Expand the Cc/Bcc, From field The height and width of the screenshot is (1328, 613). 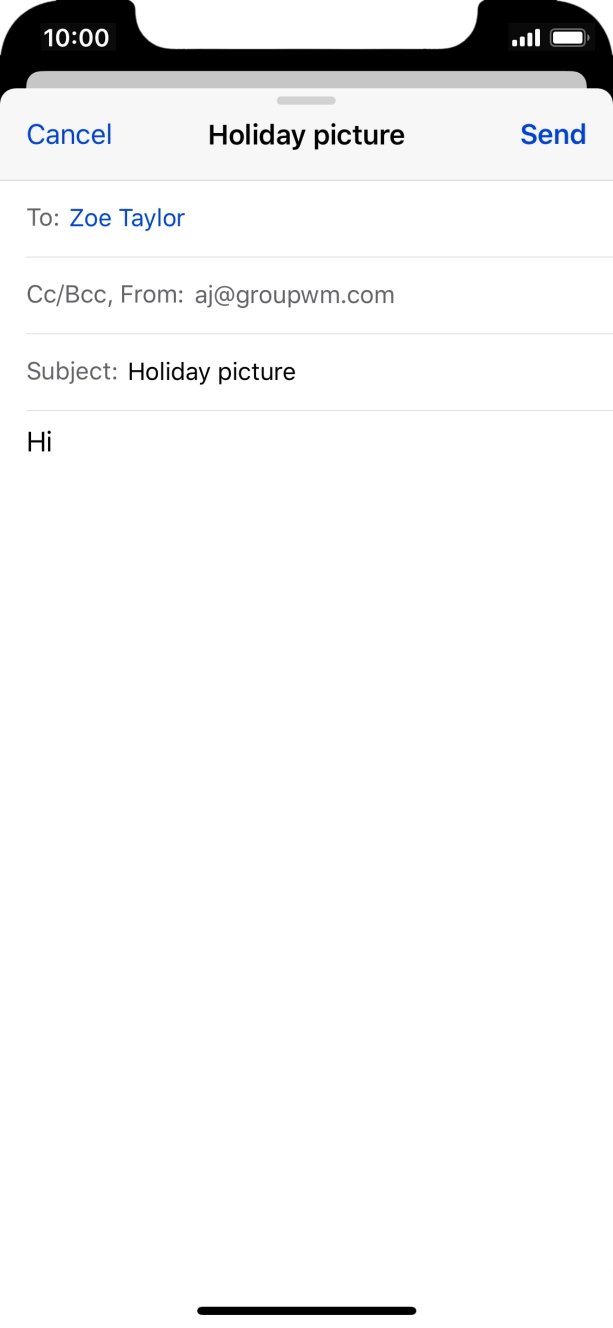point(306,295)
